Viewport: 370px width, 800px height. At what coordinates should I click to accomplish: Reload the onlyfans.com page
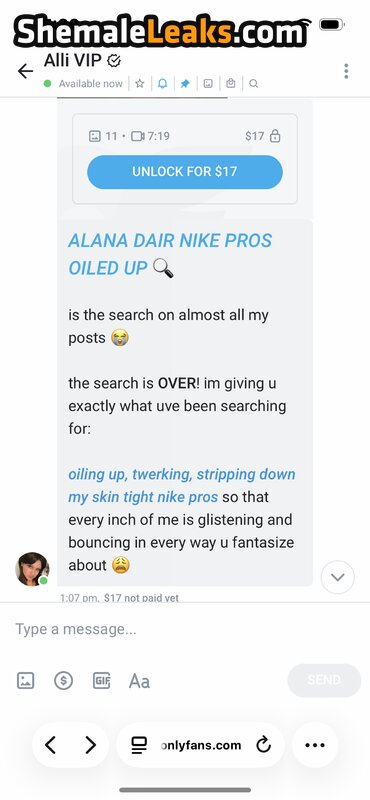tap(263, 745)
